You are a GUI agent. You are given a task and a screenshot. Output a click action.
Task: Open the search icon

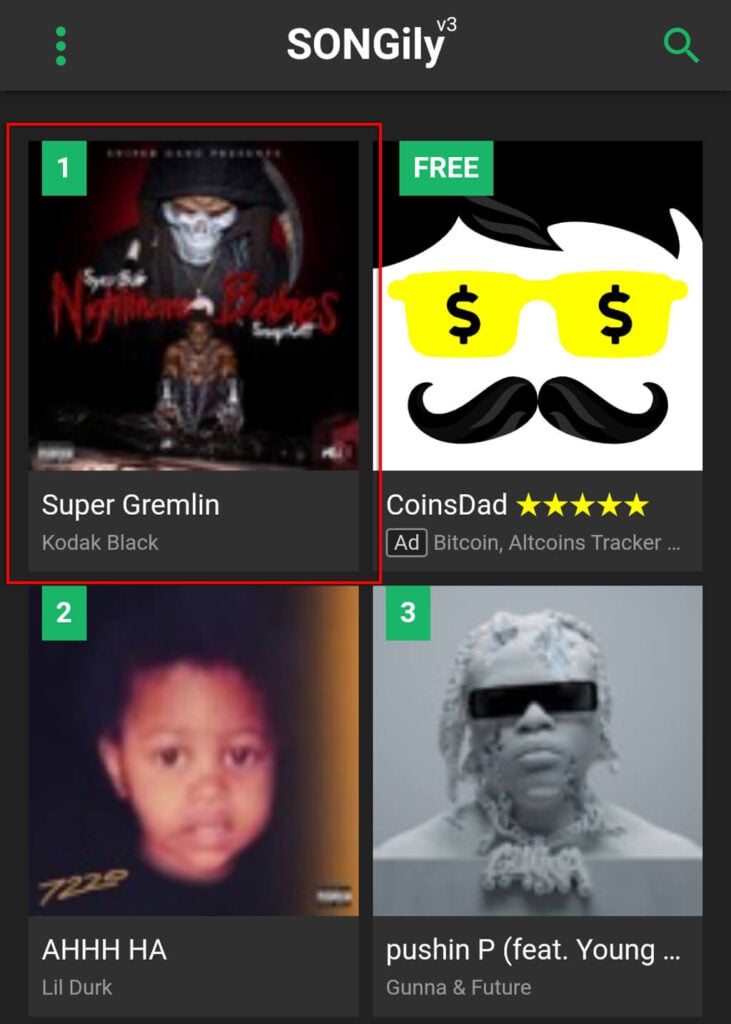click(681, 46)
